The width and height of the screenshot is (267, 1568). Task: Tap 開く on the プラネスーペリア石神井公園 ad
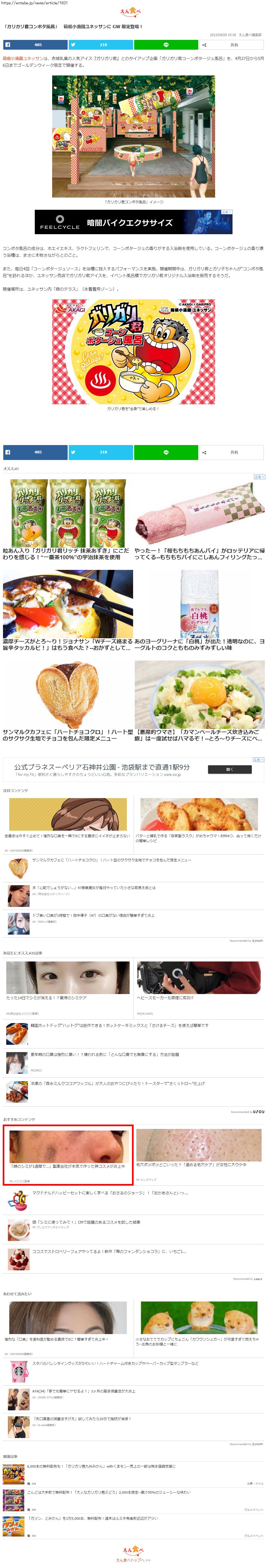(x=229, y=769)
